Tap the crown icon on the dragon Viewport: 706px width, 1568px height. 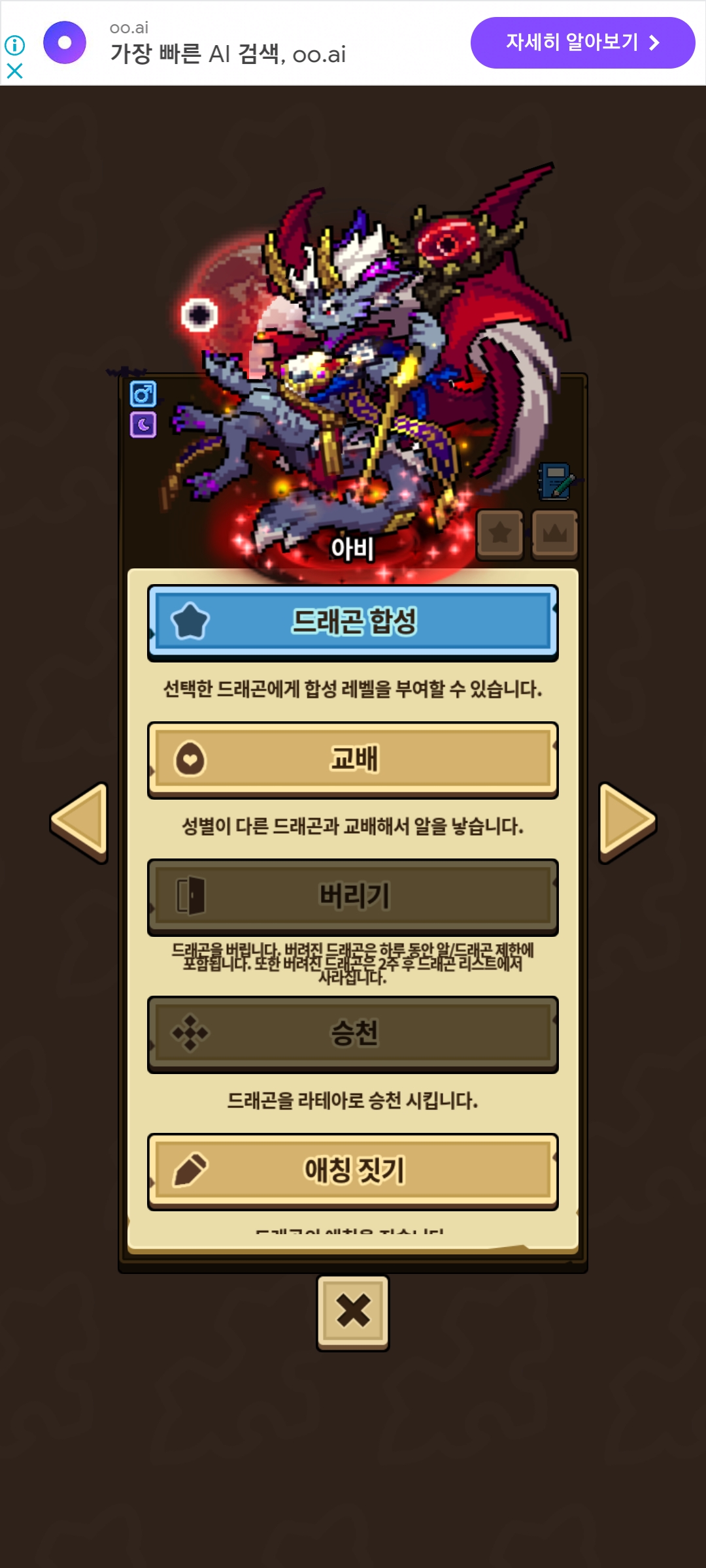click(555, 534)
